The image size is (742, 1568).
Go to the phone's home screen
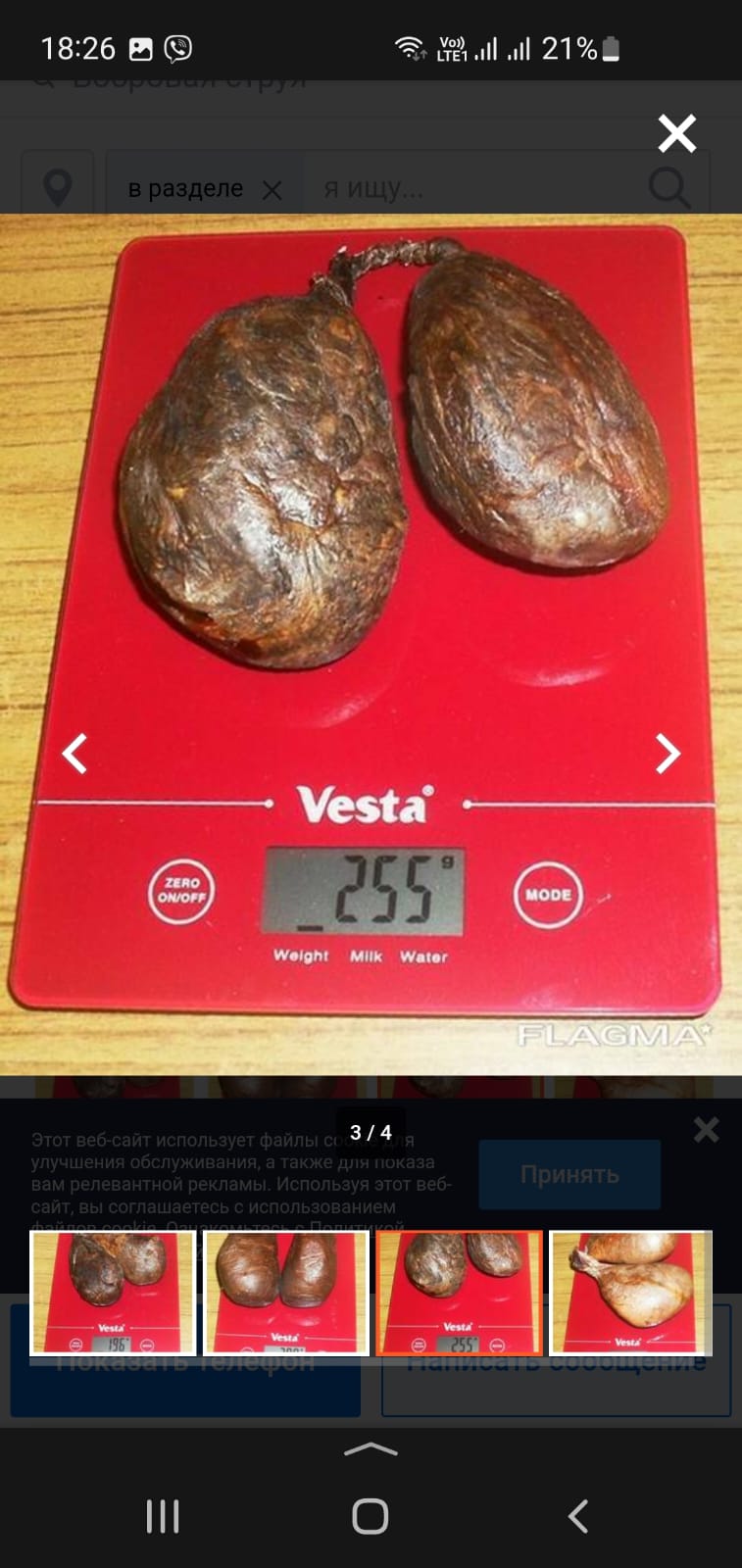click(x=371, y=1516)
